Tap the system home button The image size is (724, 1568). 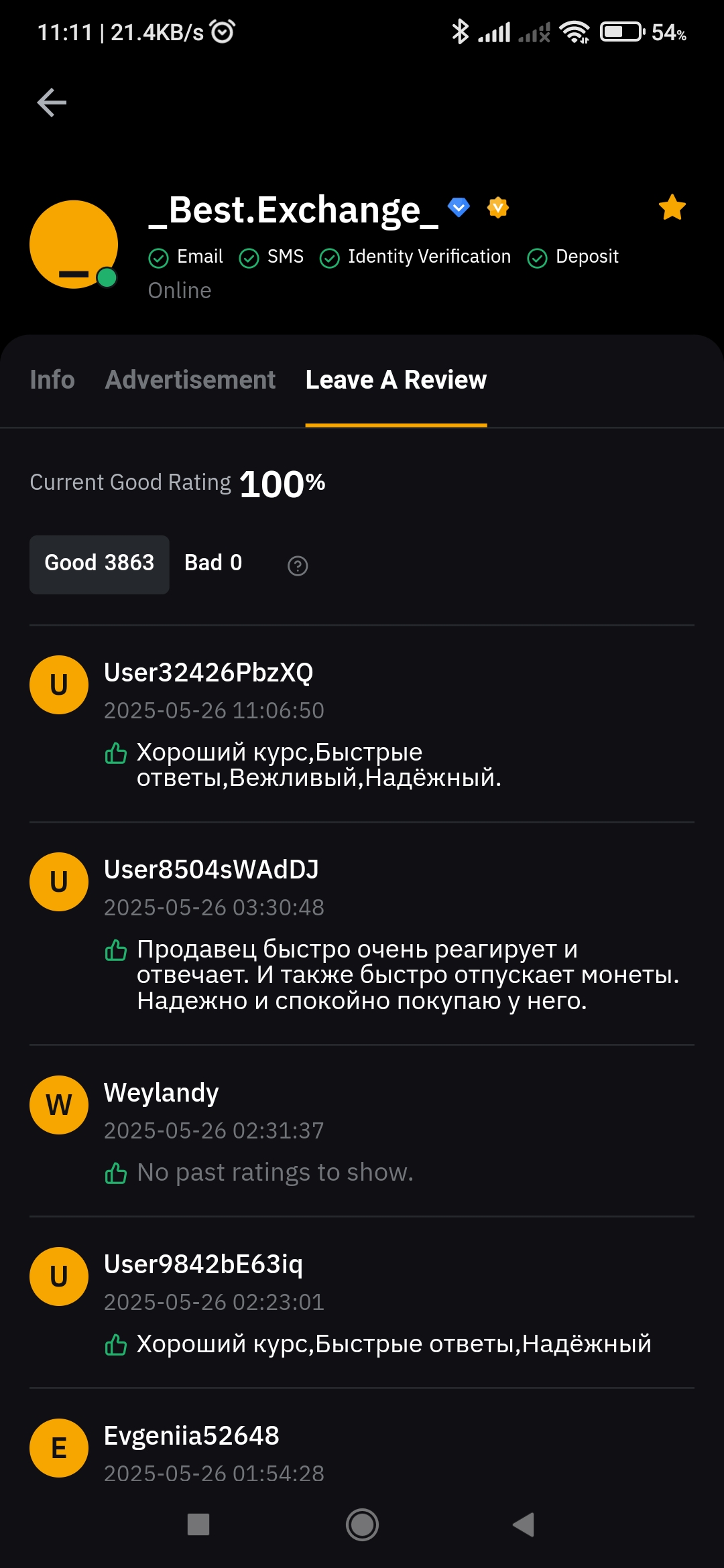coord(362,1525)
